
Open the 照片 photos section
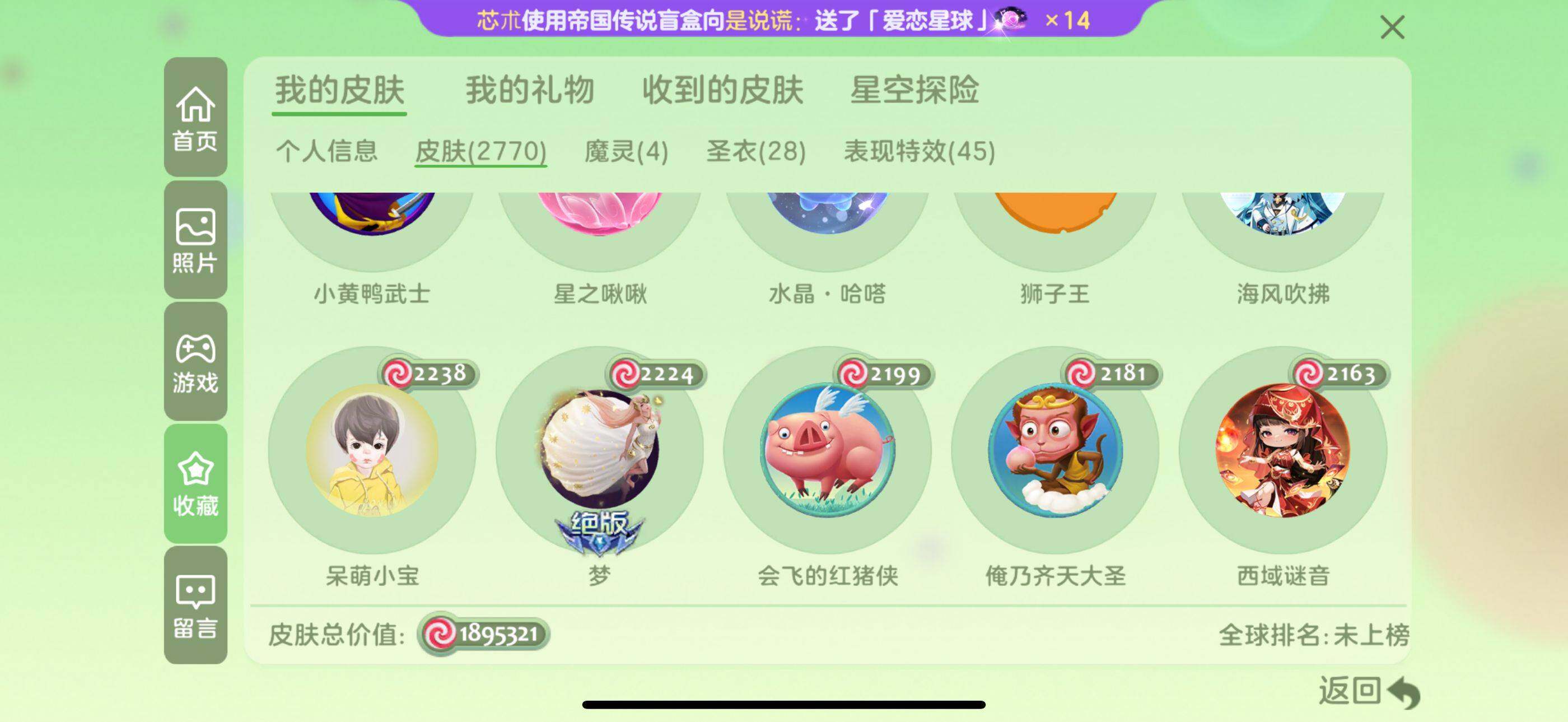195,240
